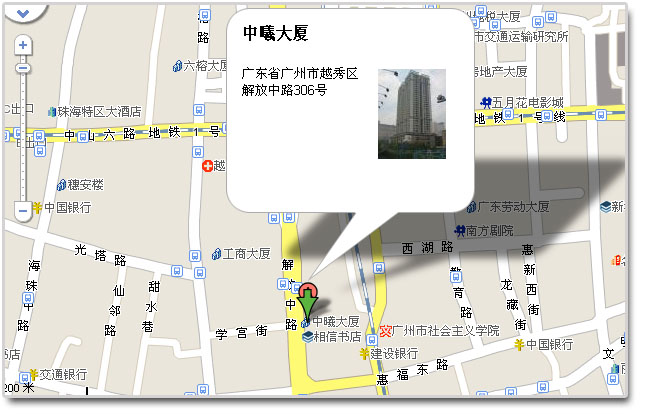Pan the map down with the arrow
Viewport: 650px width, 420px height.
23,14
